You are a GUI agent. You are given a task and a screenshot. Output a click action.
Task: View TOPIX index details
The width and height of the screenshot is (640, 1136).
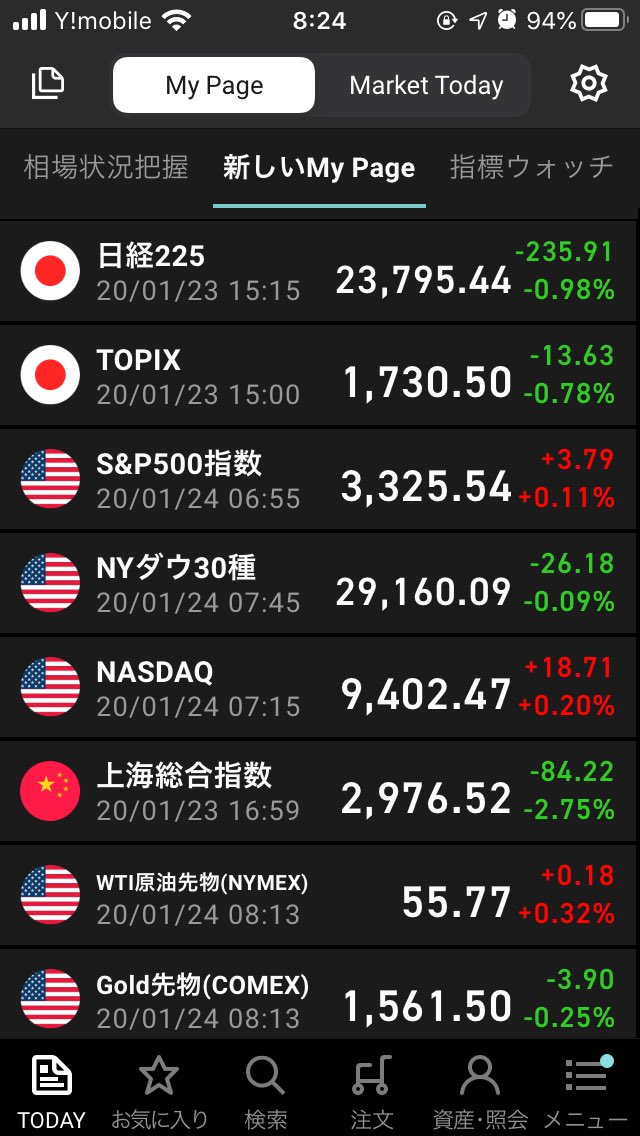coord(320,376)
